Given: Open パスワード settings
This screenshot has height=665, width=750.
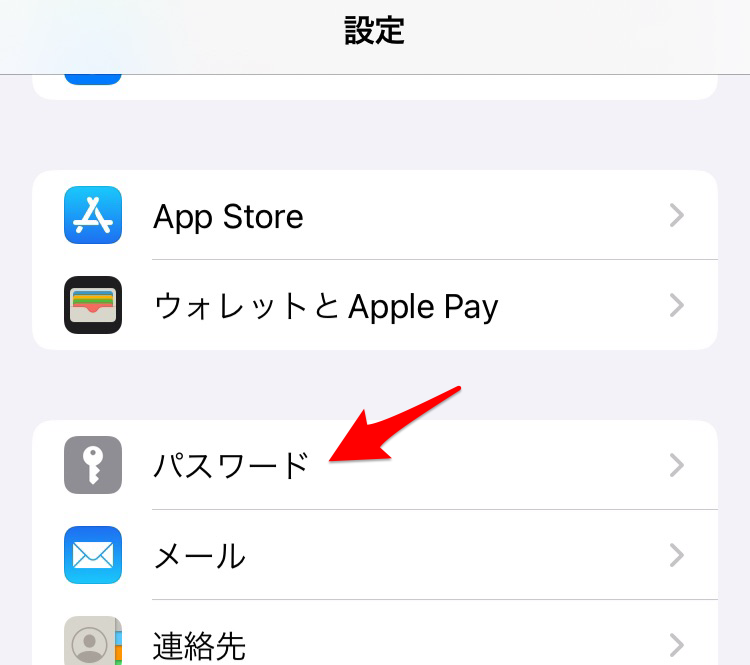Looking at the screenshot, I should coord(374,465).
